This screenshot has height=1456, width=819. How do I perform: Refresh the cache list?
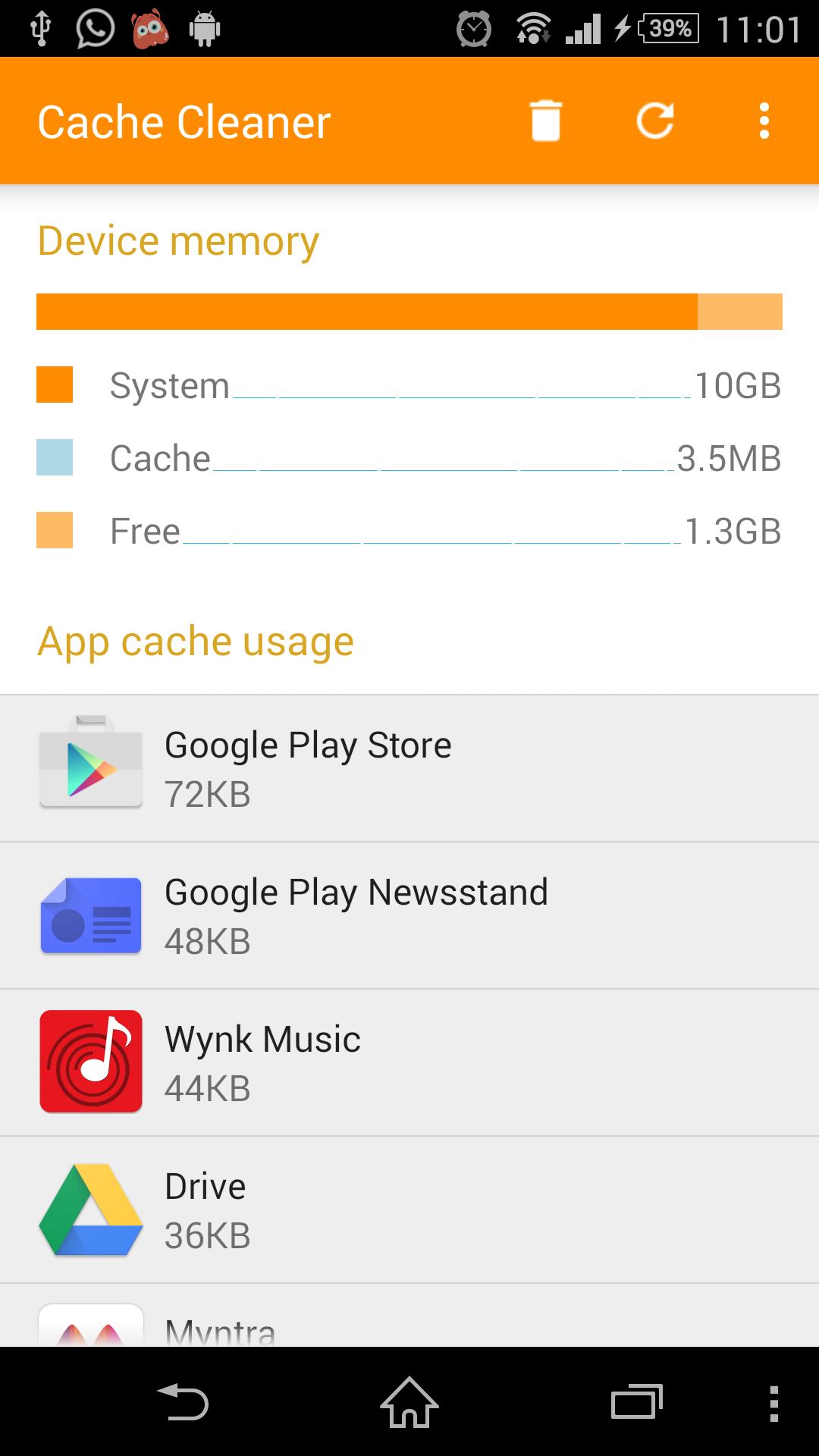tap(655, 121)
